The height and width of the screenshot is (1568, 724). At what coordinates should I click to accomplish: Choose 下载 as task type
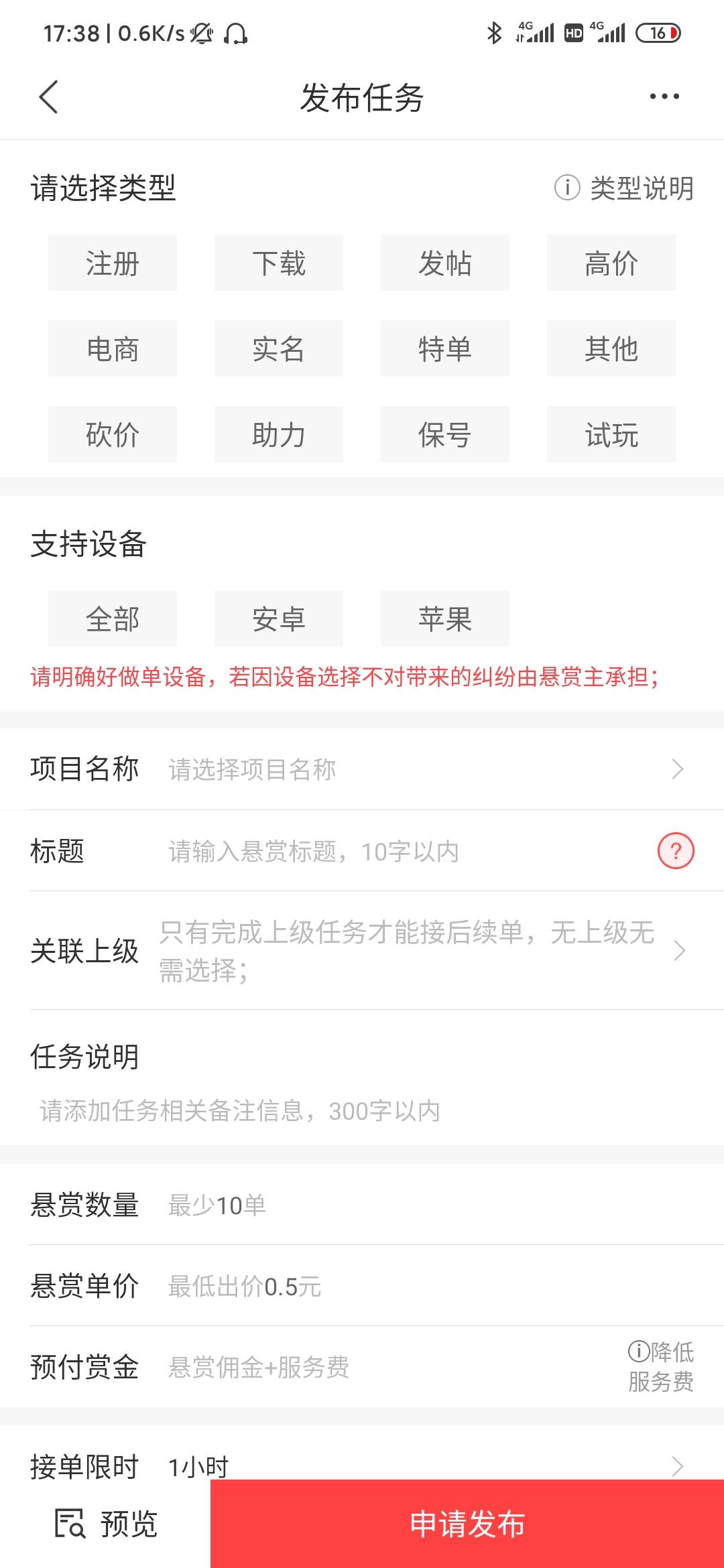279,263
